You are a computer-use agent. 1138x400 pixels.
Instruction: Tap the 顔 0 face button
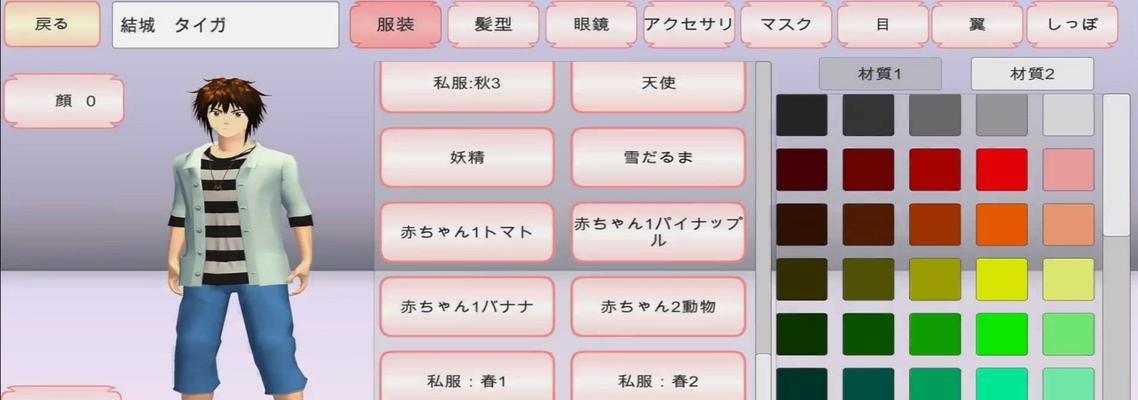tap(64, 101)
